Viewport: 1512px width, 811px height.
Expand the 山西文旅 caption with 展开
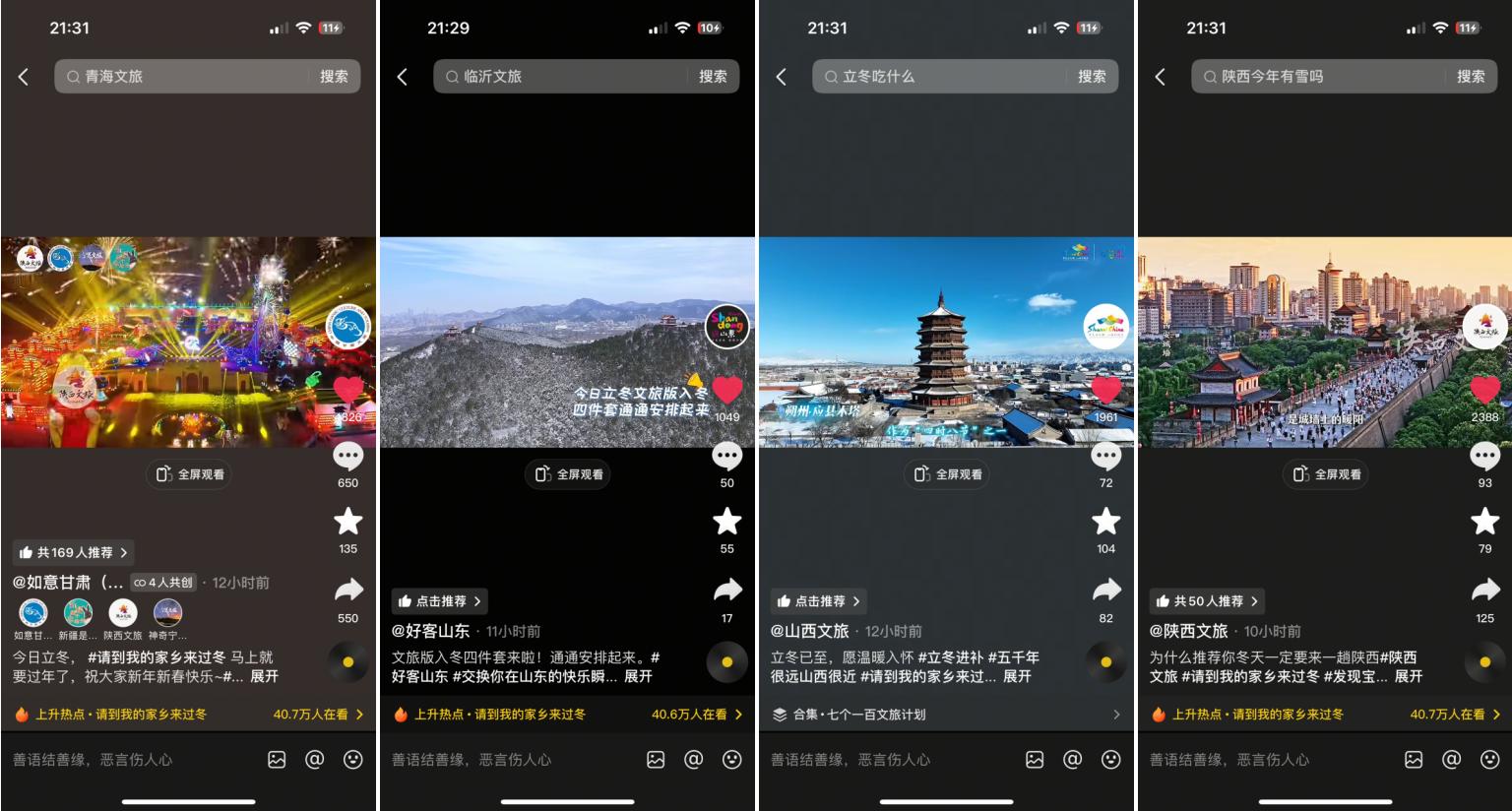coord(1017,677)
